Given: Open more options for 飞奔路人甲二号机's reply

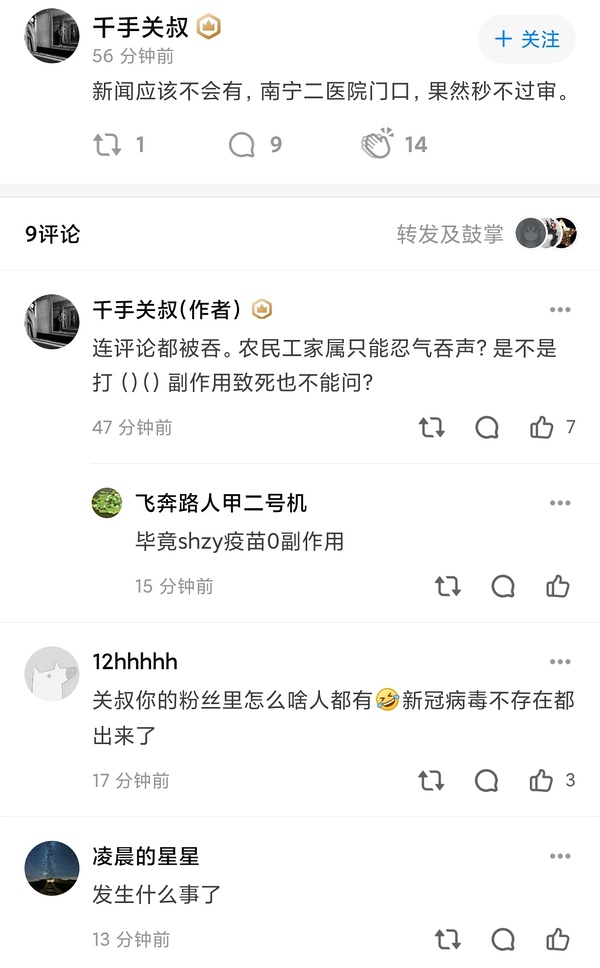Looking at the screenshot, I should pos(560,503).
